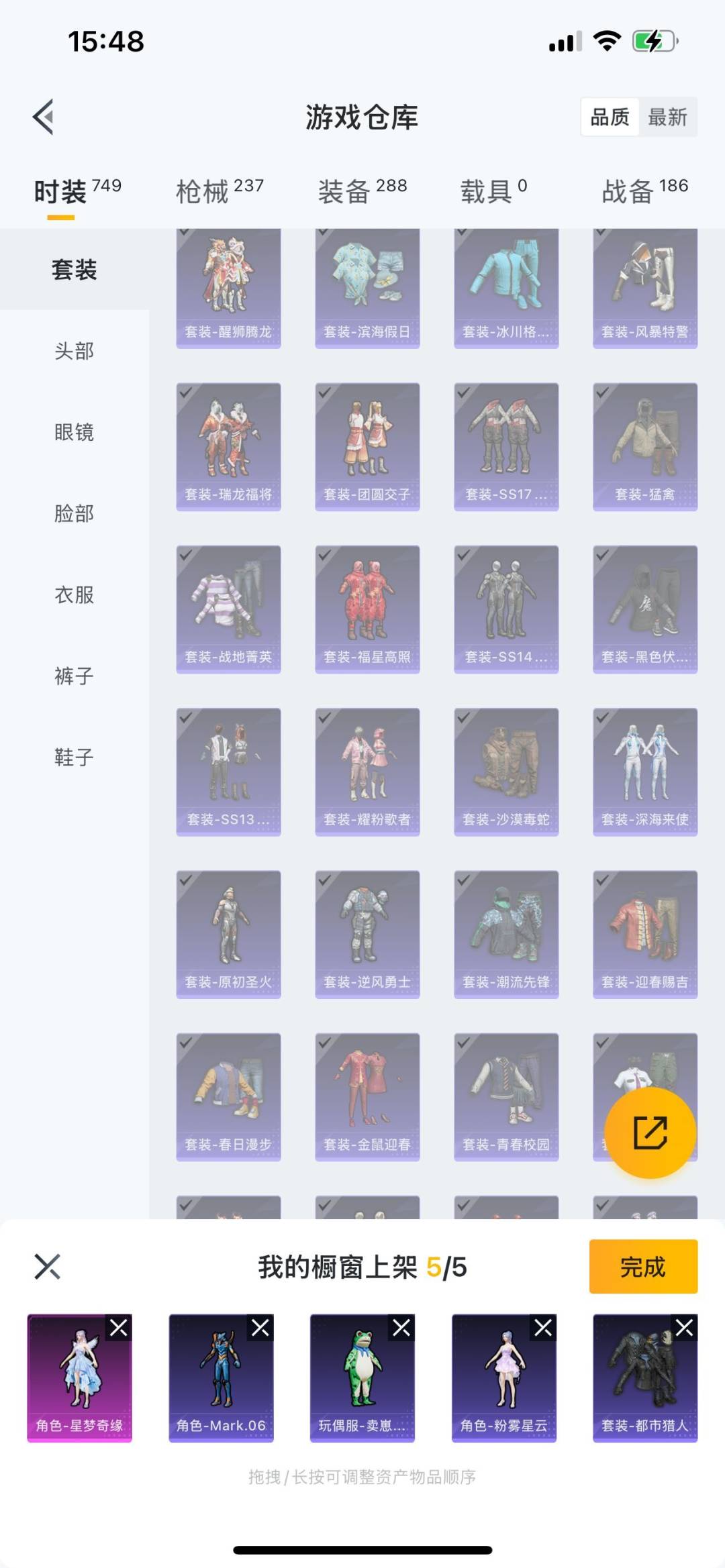This screenshot has width=725, height=1568.
Task: Select the 套装-金鼠迎春 outfit tile
Action: (x=367, y=1096)
